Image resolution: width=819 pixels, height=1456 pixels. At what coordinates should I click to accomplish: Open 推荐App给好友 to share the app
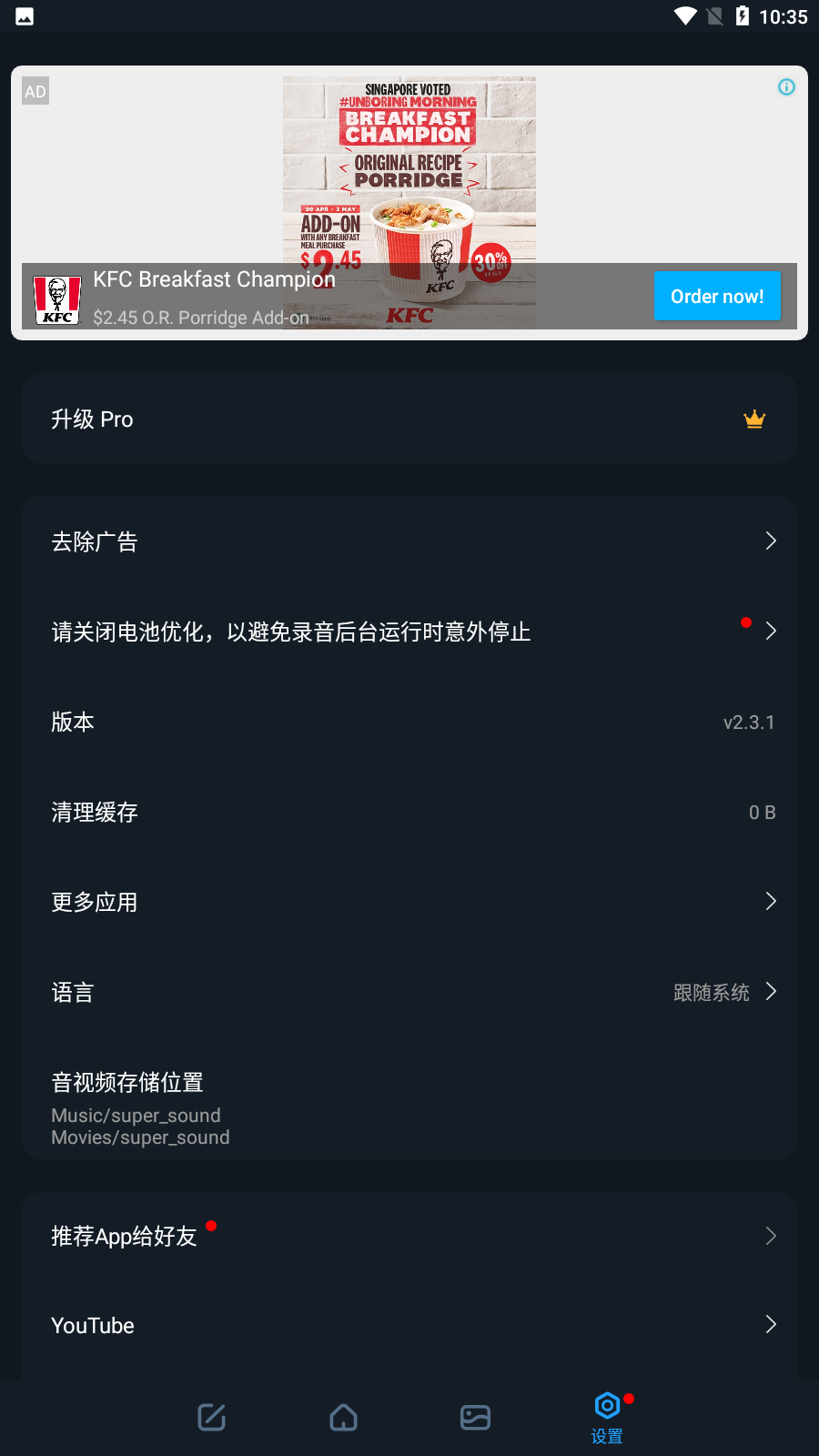tap(409, 1236)
